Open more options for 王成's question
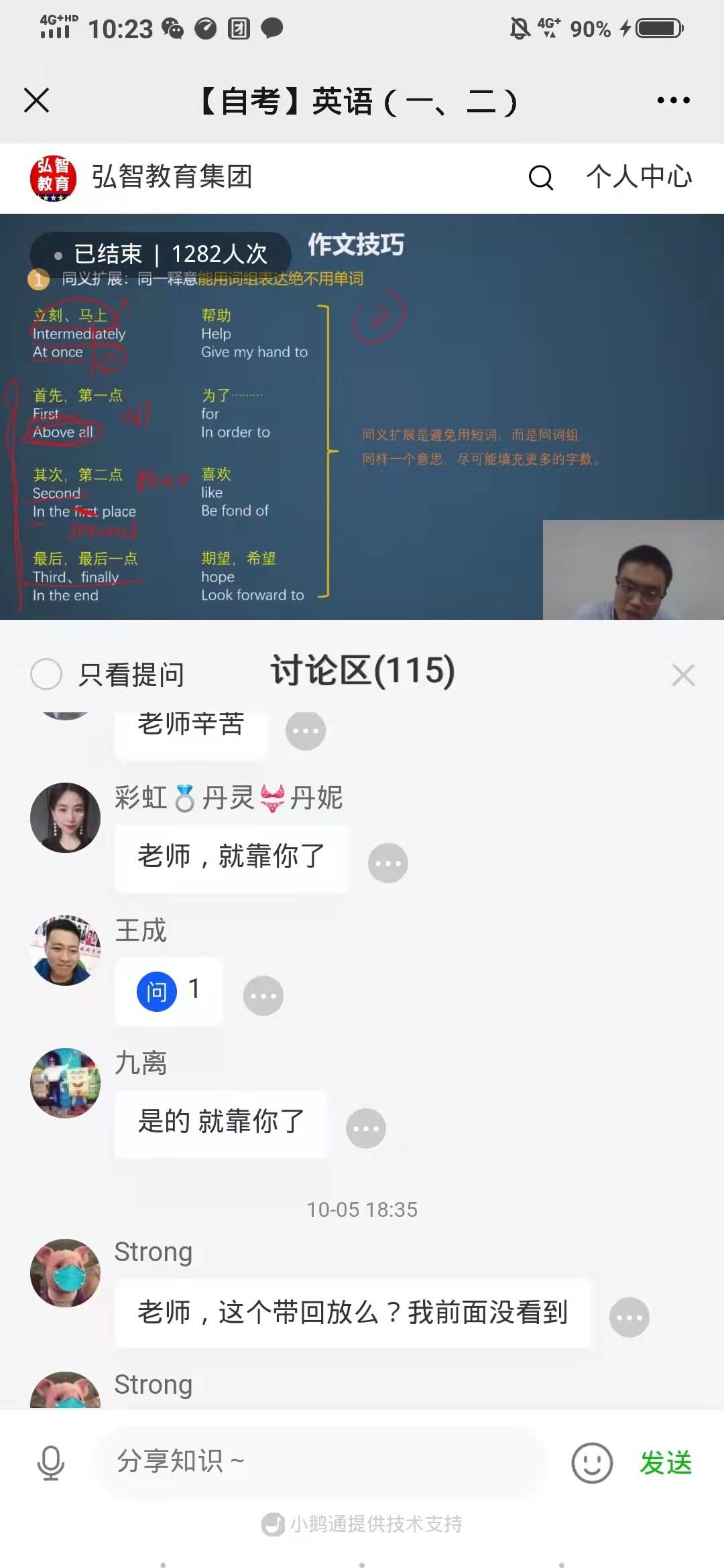 coord(263,996)
